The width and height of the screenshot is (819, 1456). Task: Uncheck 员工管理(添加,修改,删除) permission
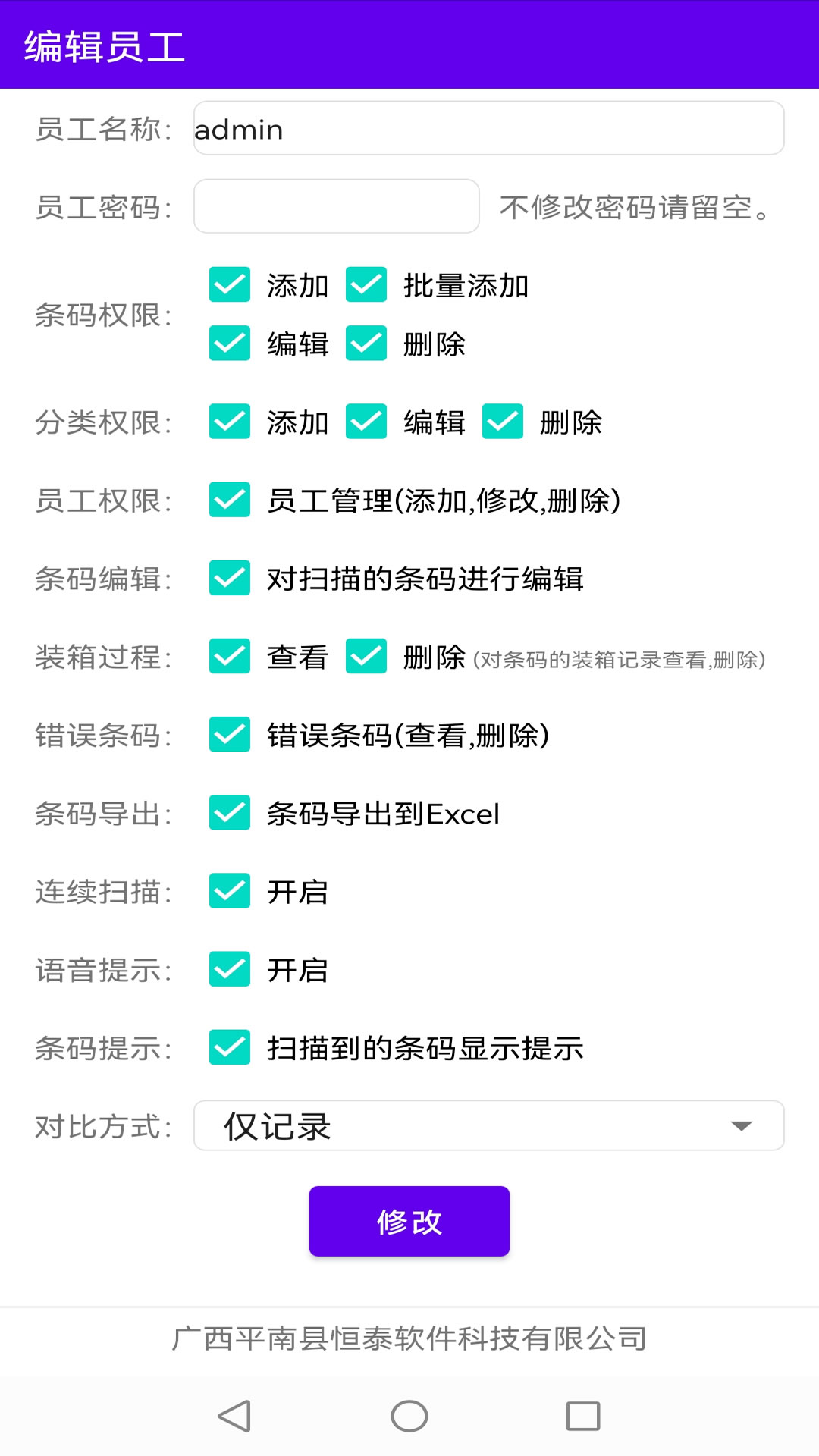[x=229, y=500]
